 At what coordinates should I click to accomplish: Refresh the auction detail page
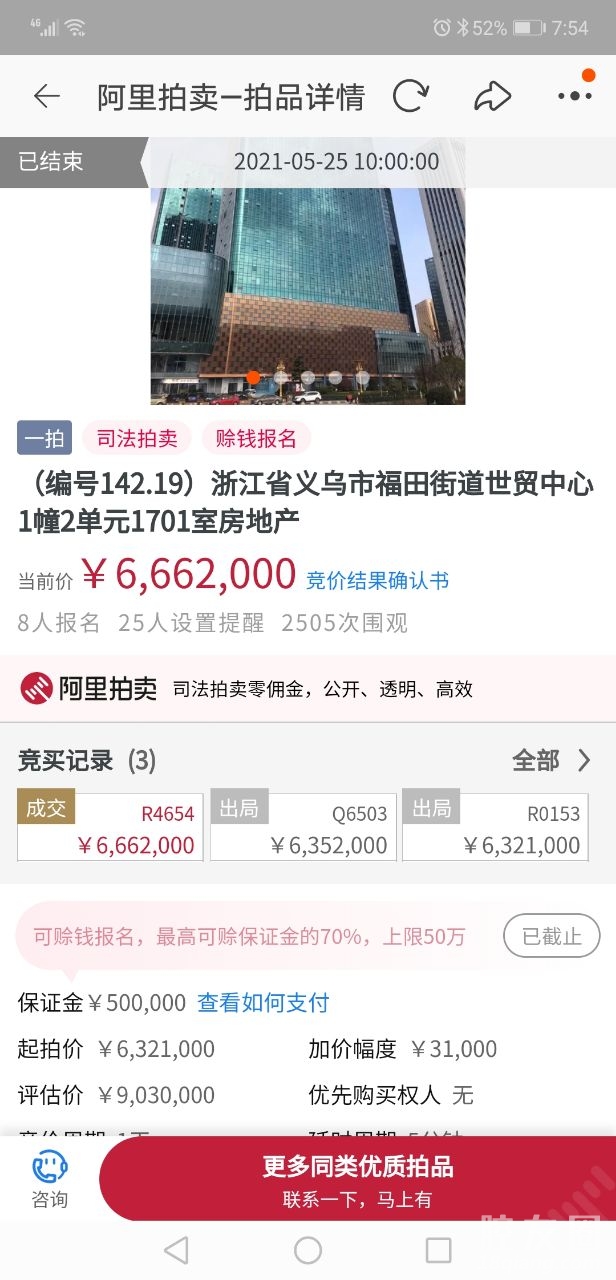point(410,96)
